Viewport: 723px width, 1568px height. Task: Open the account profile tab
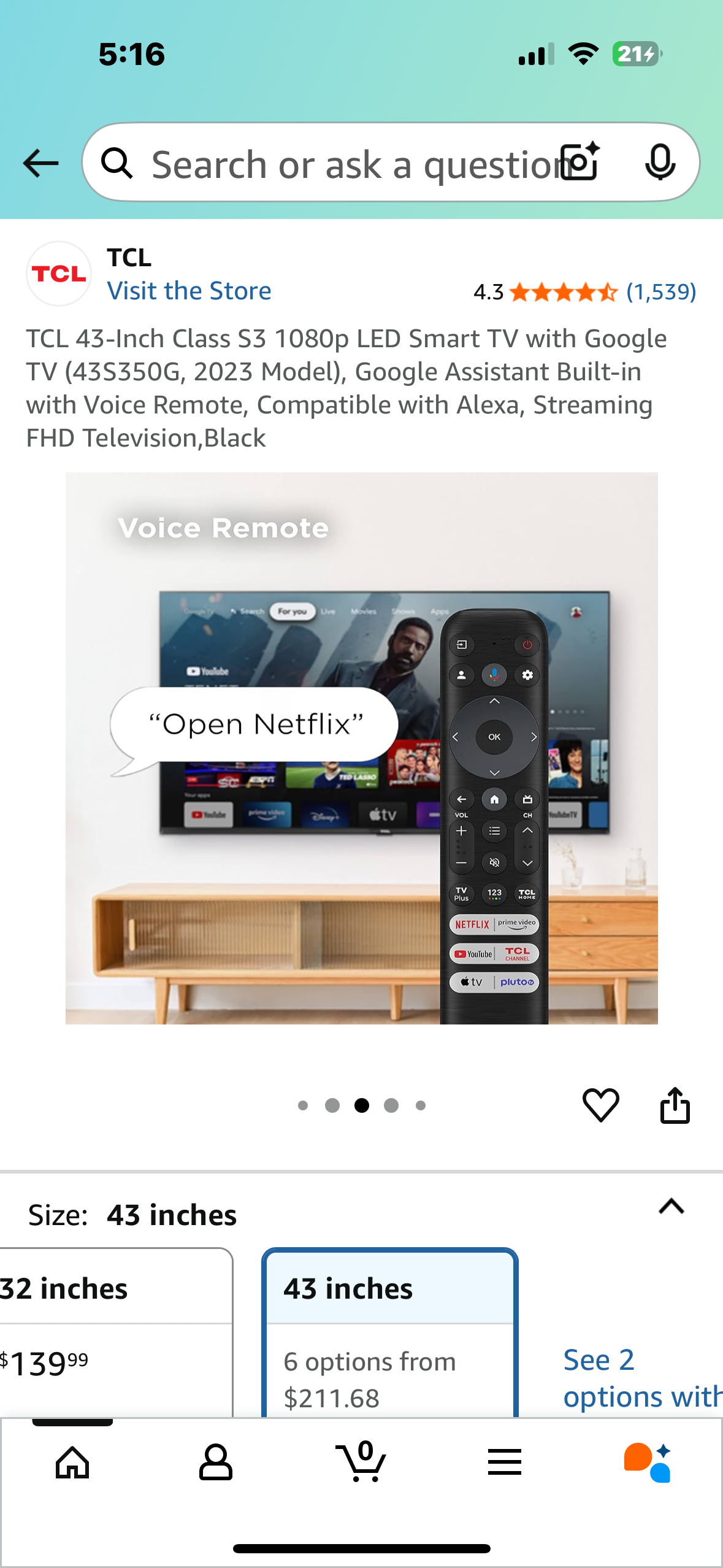click(216, 1462)
